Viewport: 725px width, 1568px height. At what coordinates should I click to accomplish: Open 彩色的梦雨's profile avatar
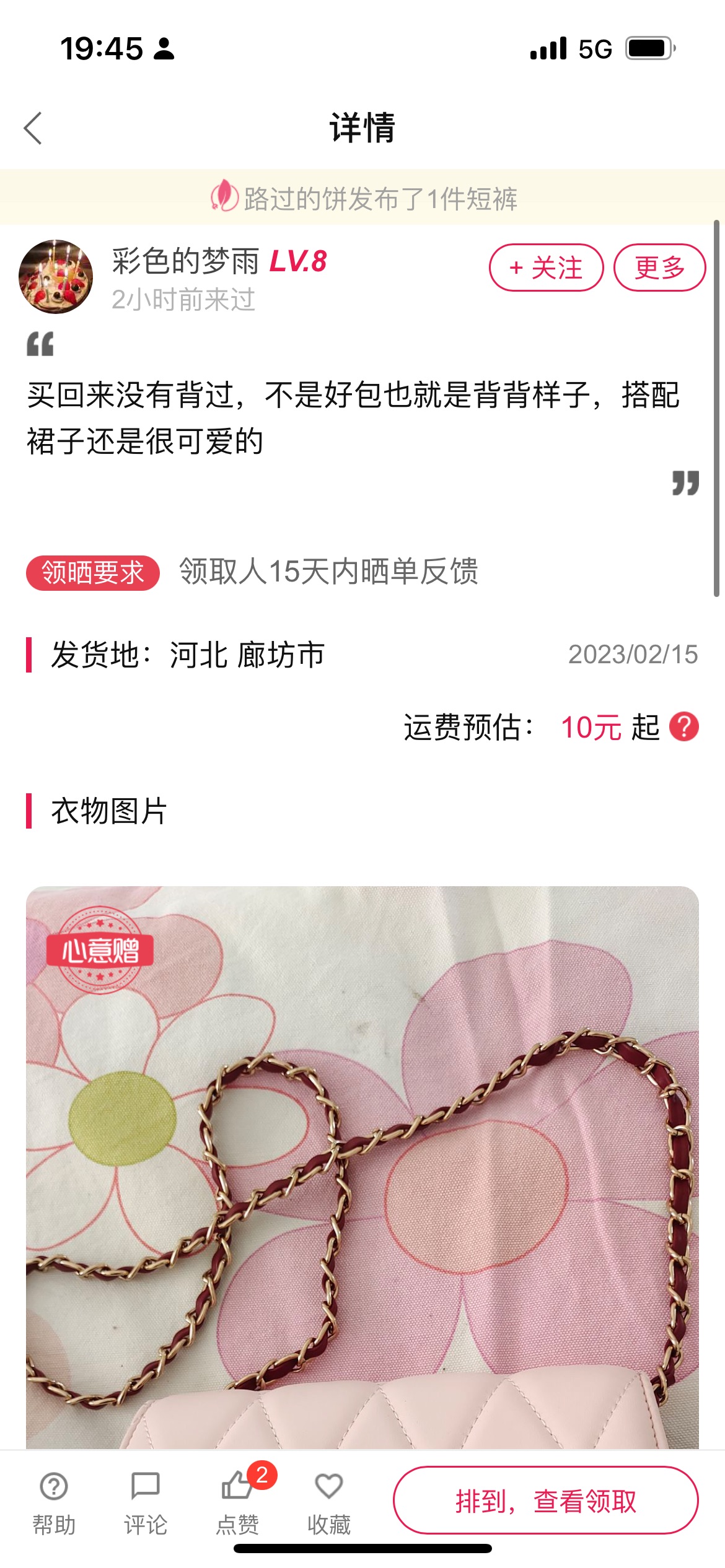coord(56,276)
